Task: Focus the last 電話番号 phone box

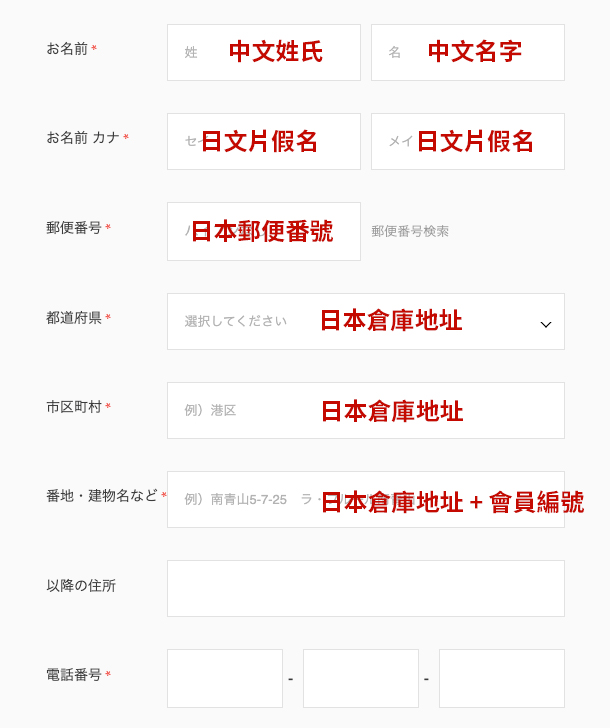Action: tap(501, 678)
